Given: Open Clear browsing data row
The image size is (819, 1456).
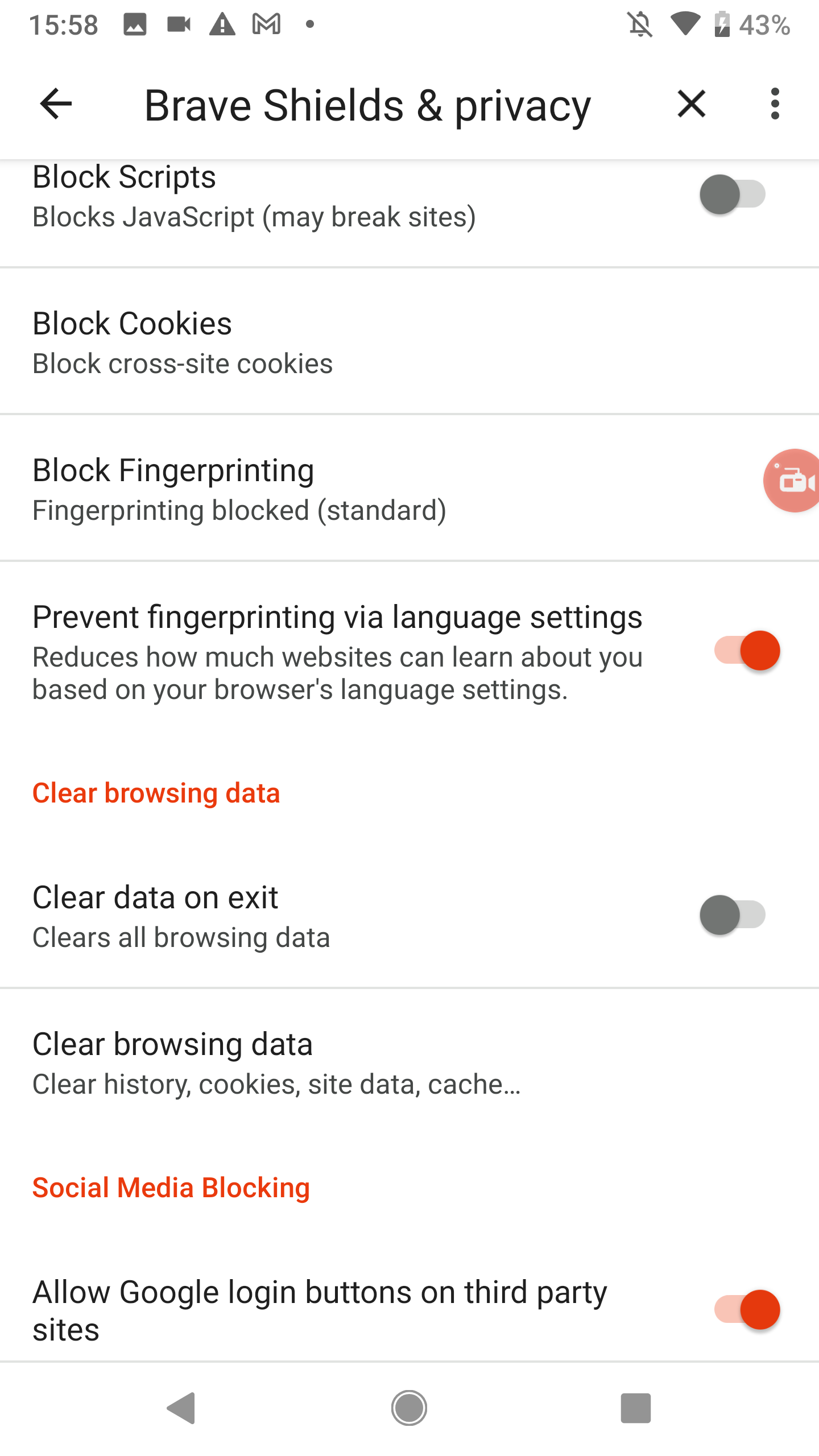Looking at the screenshot, I should click(x=409, y=1062).
